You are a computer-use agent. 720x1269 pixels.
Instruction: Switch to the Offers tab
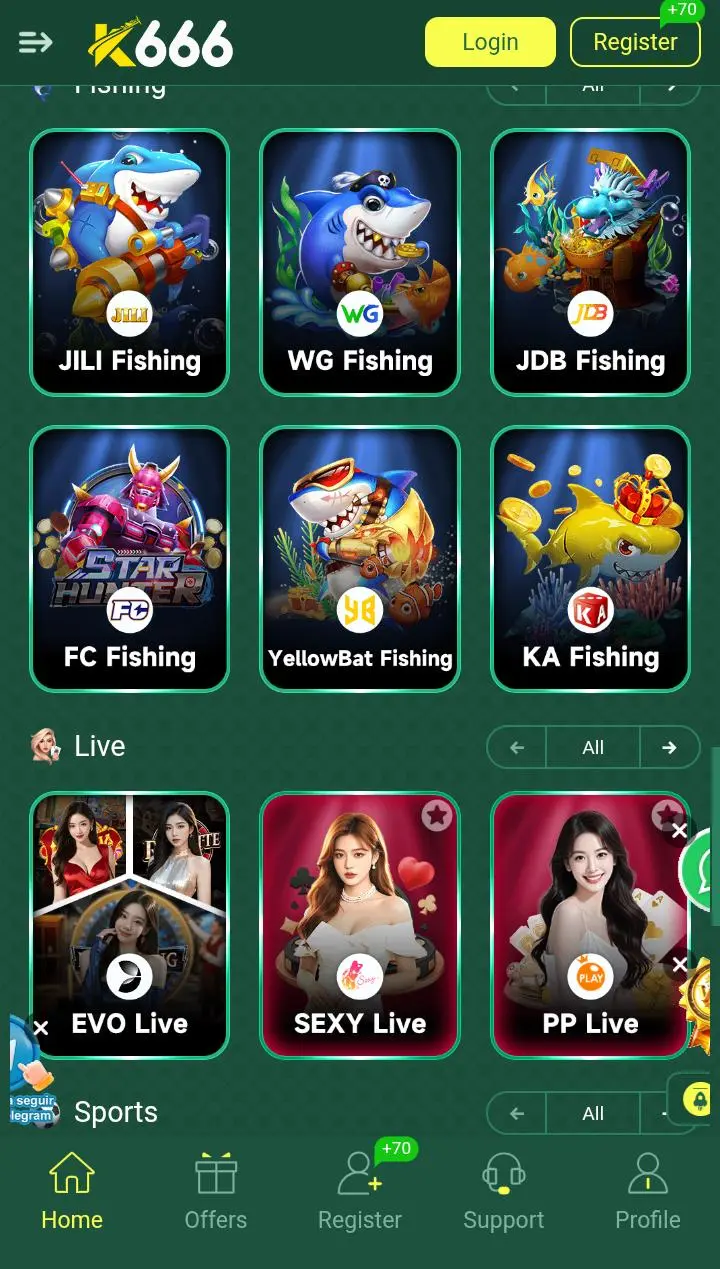tap(216, 1192)
